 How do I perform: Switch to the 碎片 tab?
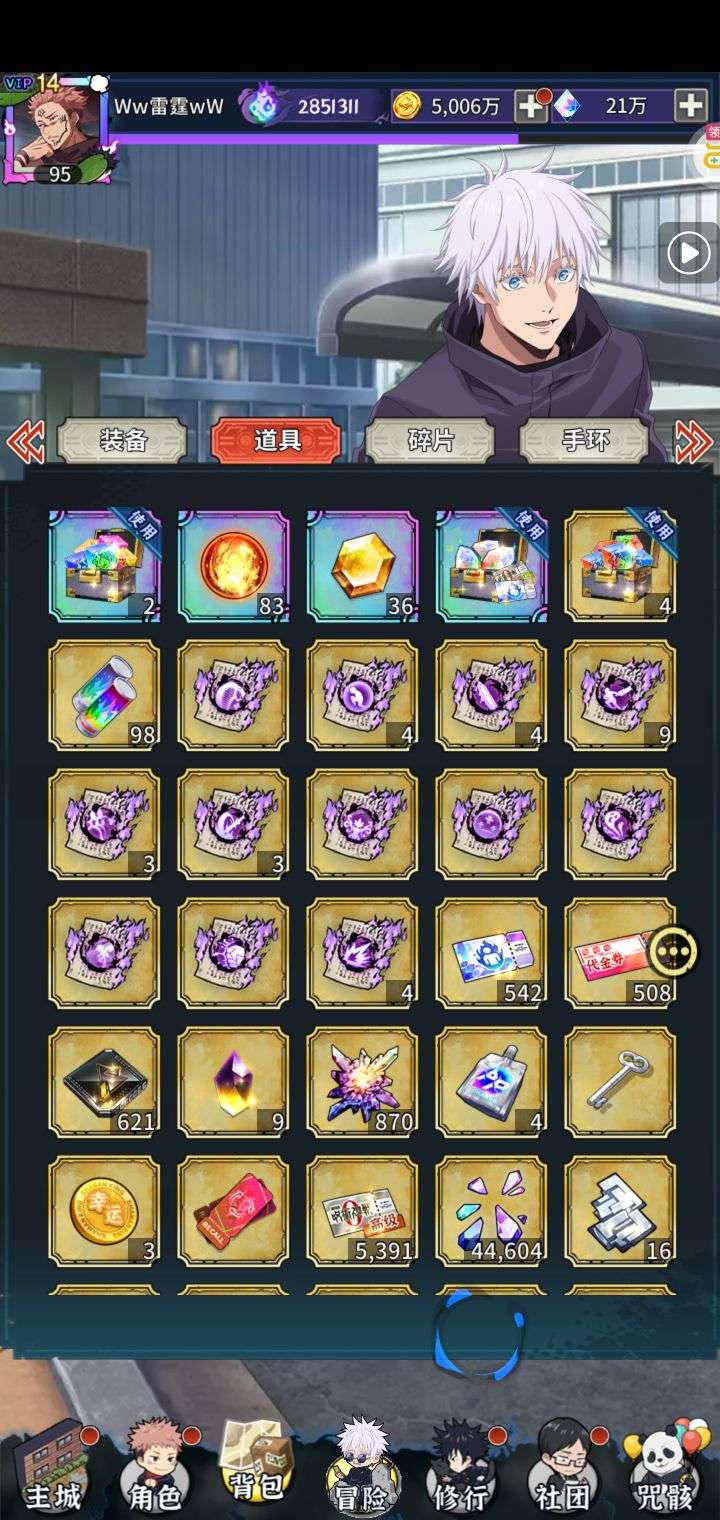coord(430,440)
